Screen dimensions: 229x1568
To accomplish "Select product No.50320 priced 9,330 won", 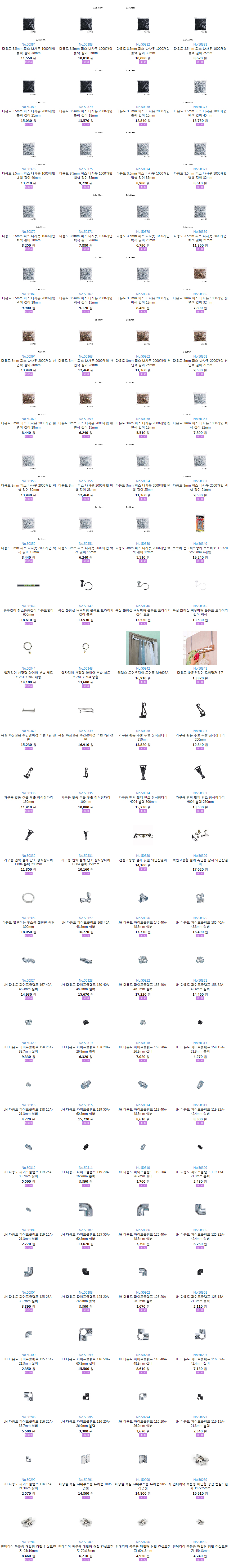I will pos(29,1023).
